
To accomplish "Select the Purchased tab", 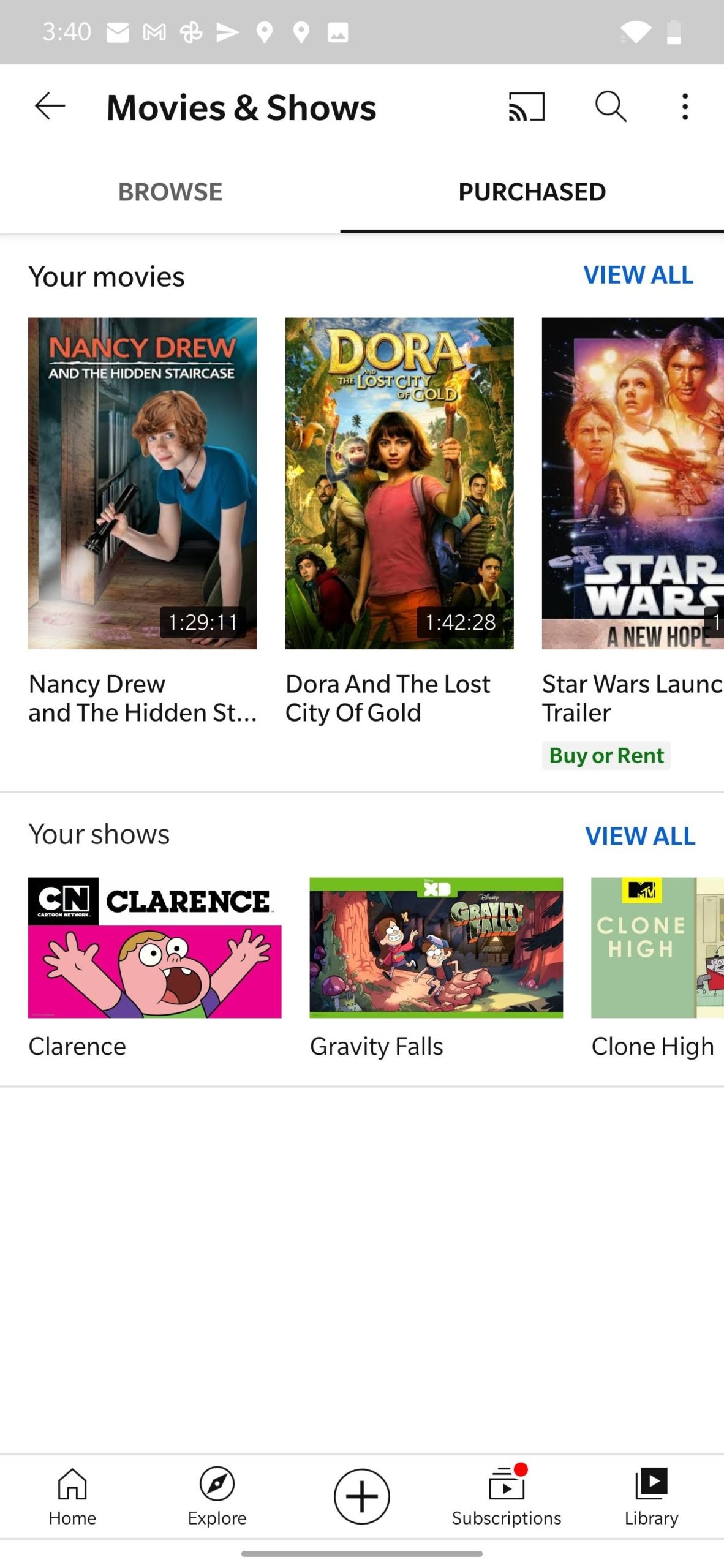I will point(532,192).
